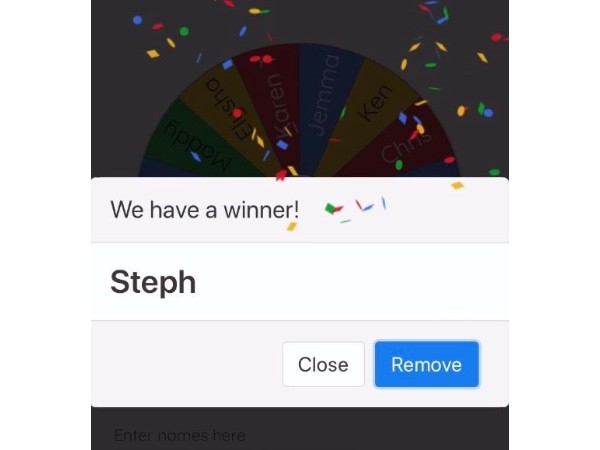Close the winner dialog
Screen dimensions: 600x450
click(323, 364)
